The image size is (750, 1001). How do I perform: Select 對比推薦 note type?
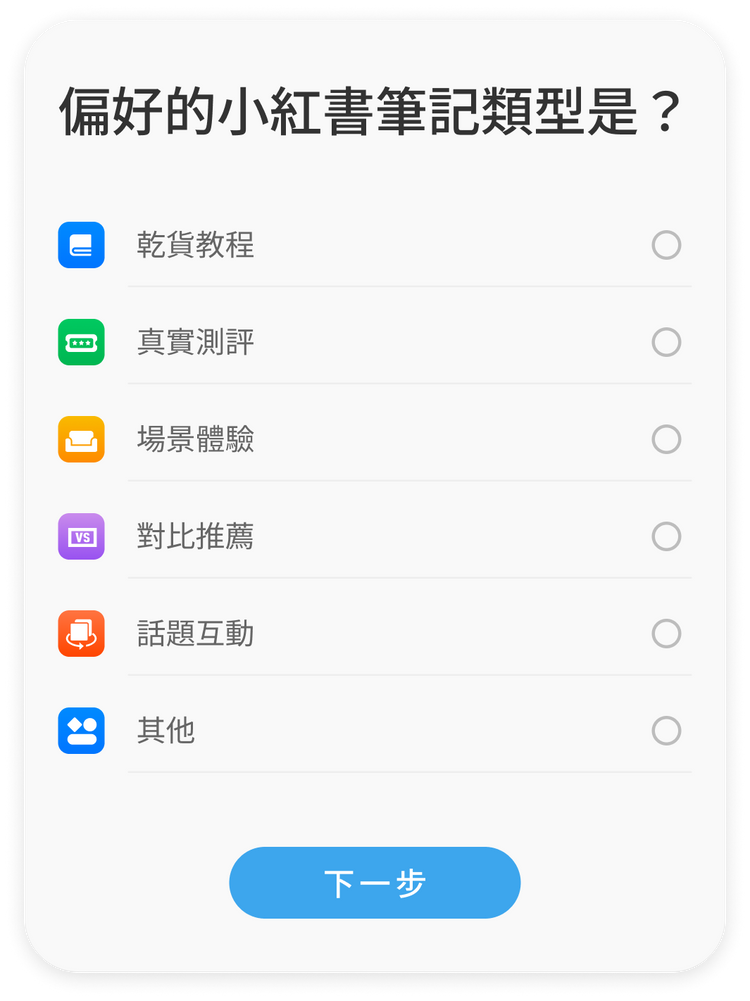(666, 537)
